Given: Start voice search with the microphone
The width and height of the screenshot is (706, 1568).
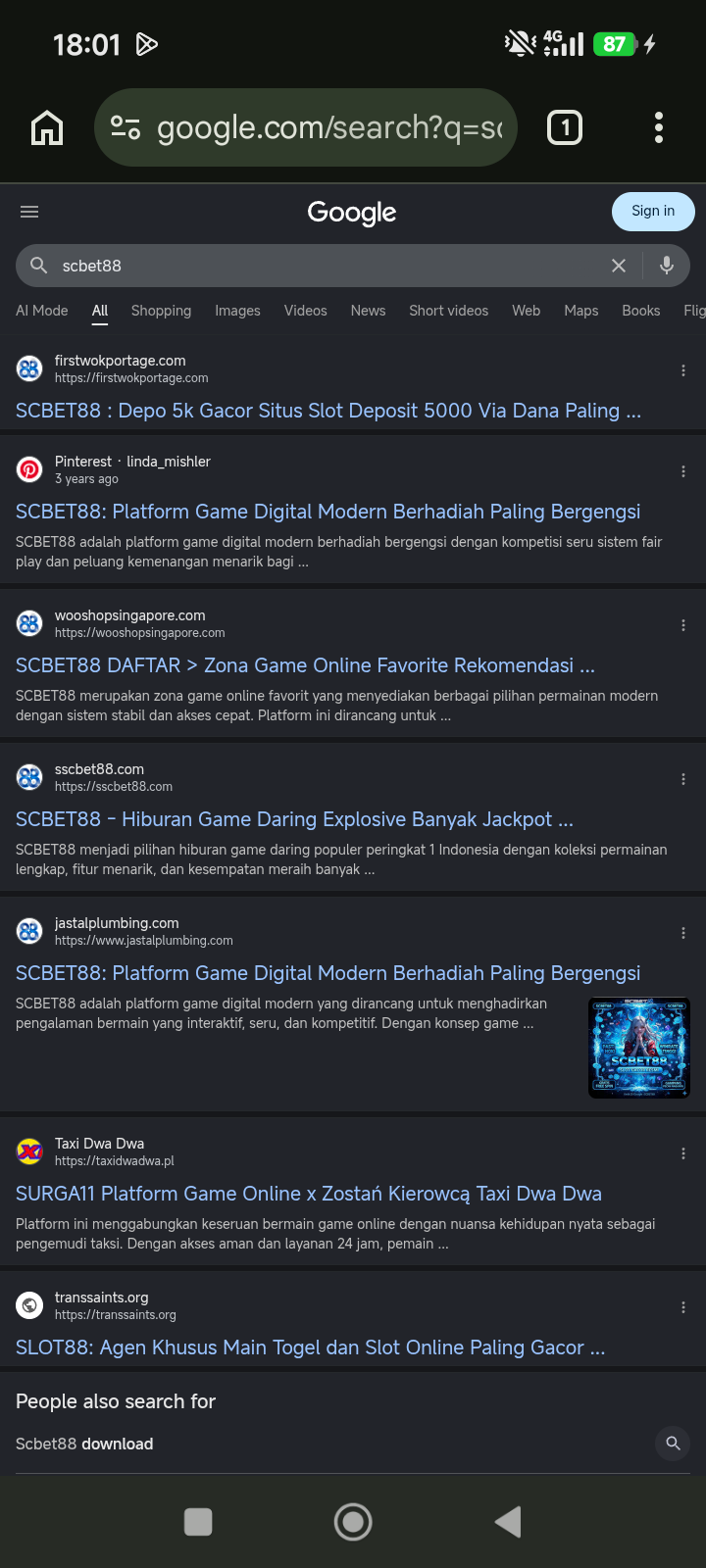Looking at the screenshot, I should coord(667,266).
